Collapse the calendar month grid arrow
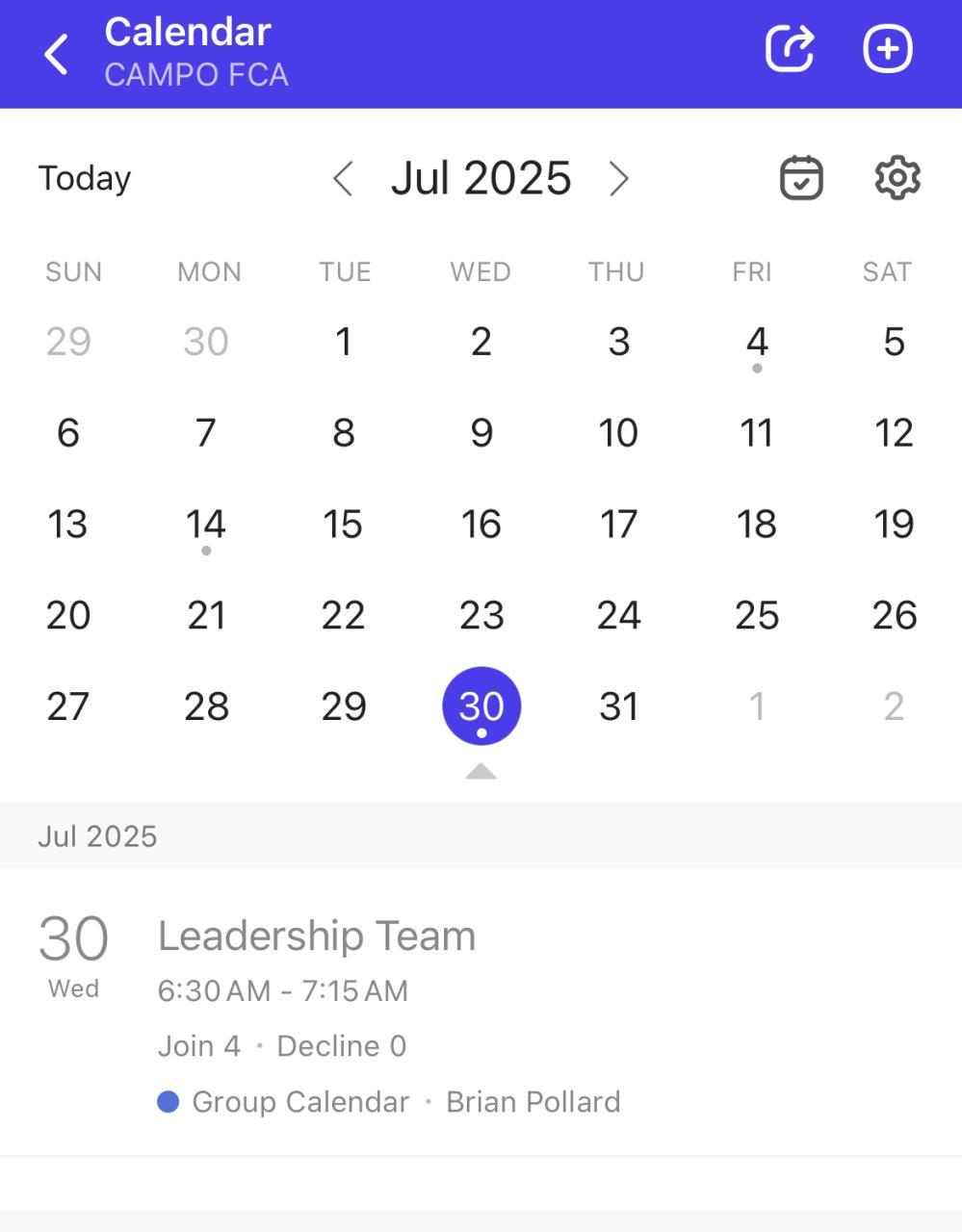The height and width of the screenshot is (1232, 962). (x=481, y=771)
